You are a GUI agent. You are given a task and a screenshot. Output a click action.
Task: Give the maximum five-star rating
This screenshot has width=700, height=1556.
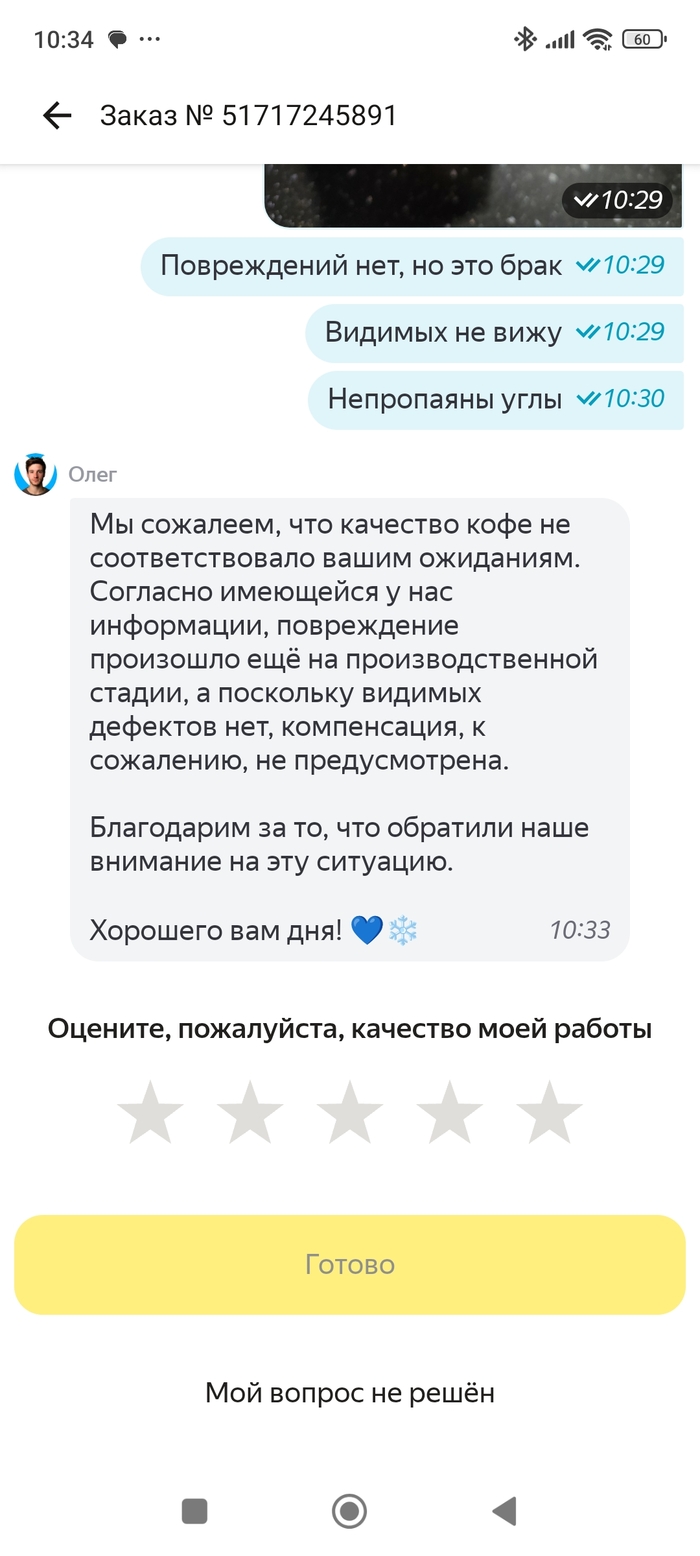[x=549, y=1112]
